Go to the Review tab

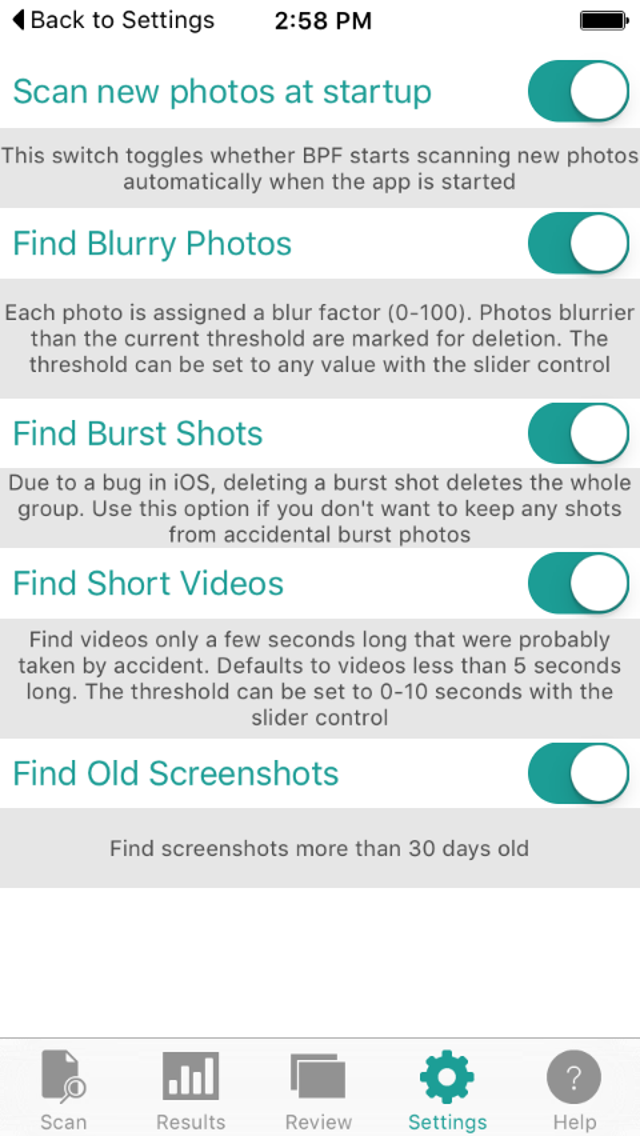(x=319, y=1089)
